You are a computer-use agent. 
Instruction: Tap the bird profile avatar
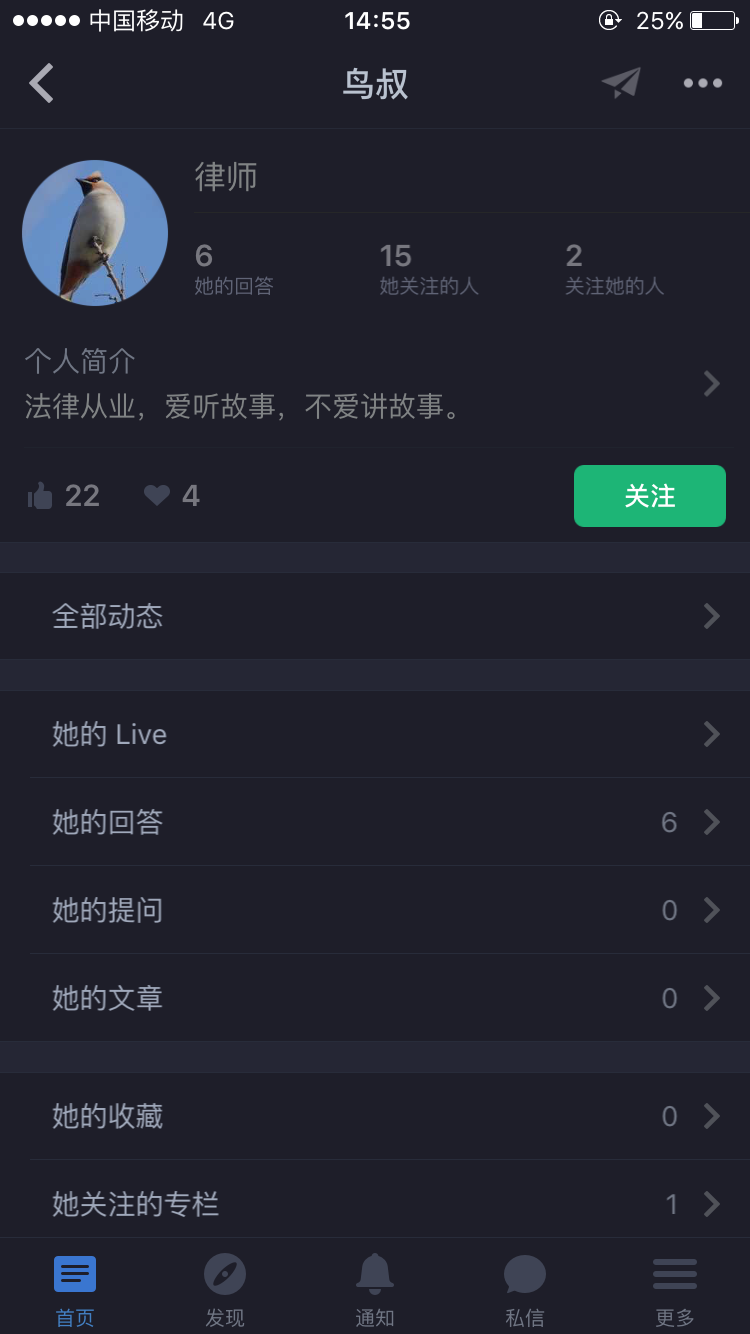coord(94,232)
